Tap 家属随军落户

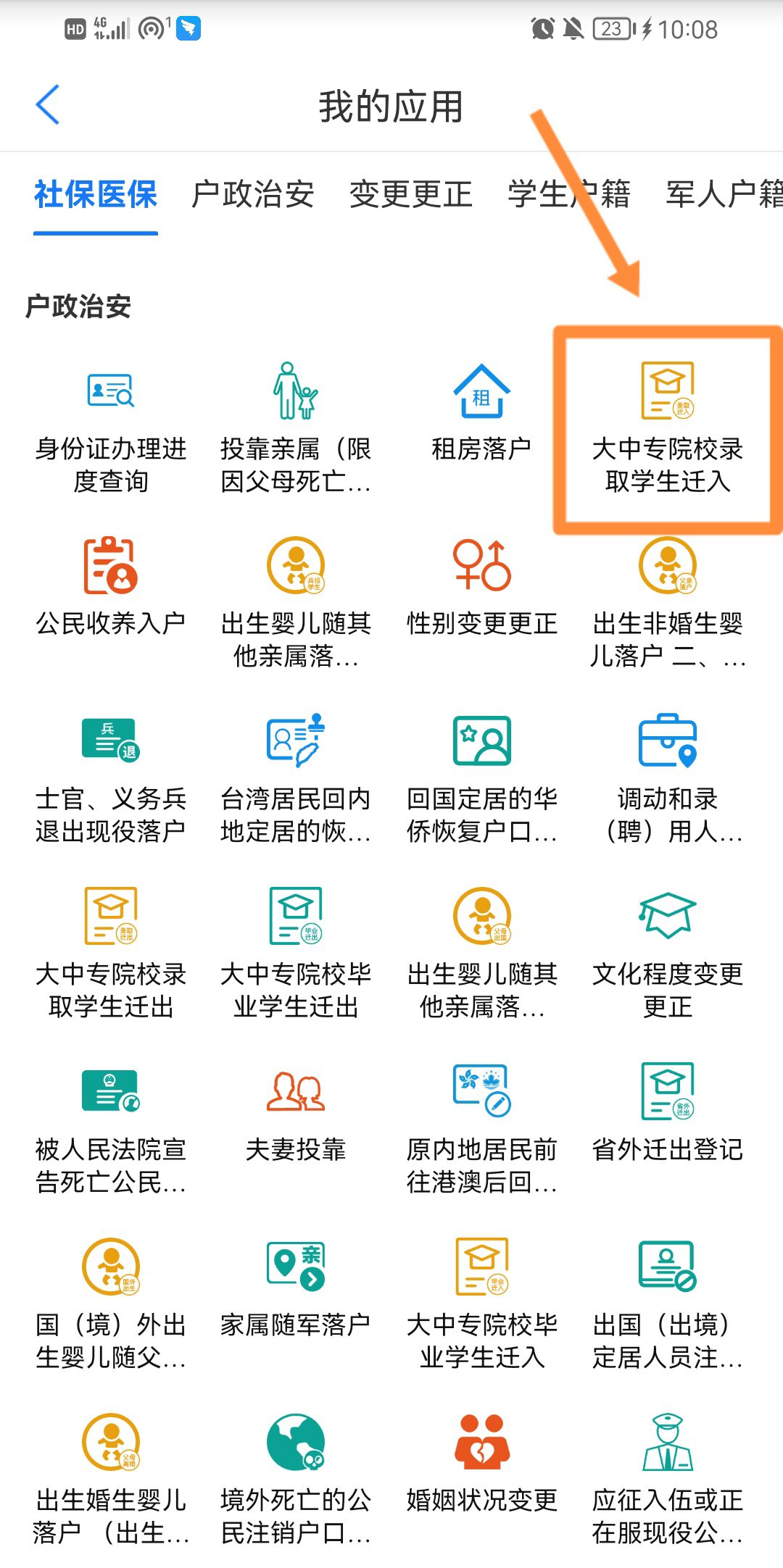296,1290
